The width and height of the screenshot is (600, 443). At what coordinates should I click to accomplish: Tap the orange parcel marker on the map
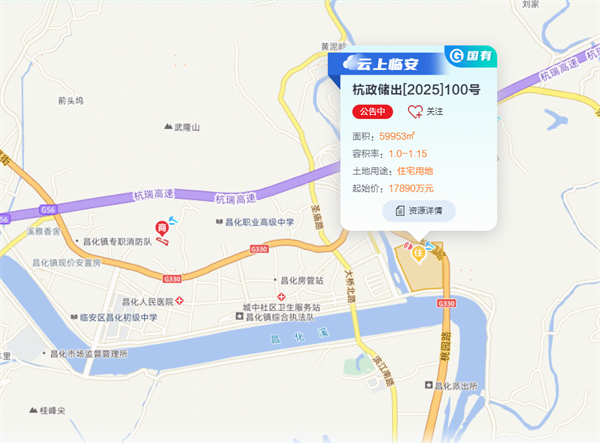[x=420, y=254]
